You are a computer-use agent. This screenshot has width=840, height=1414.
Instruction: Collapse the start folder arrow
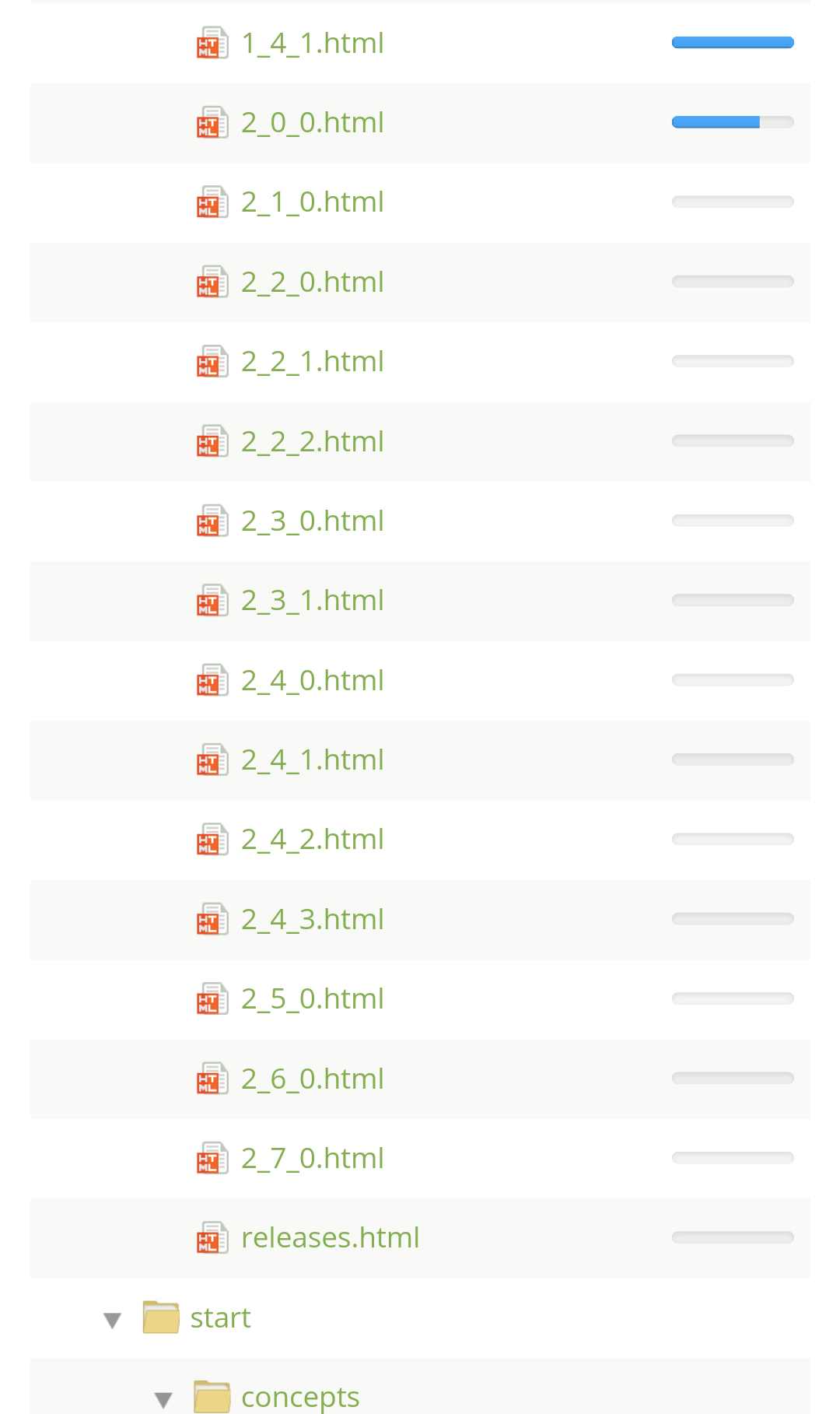(113, 1320)
